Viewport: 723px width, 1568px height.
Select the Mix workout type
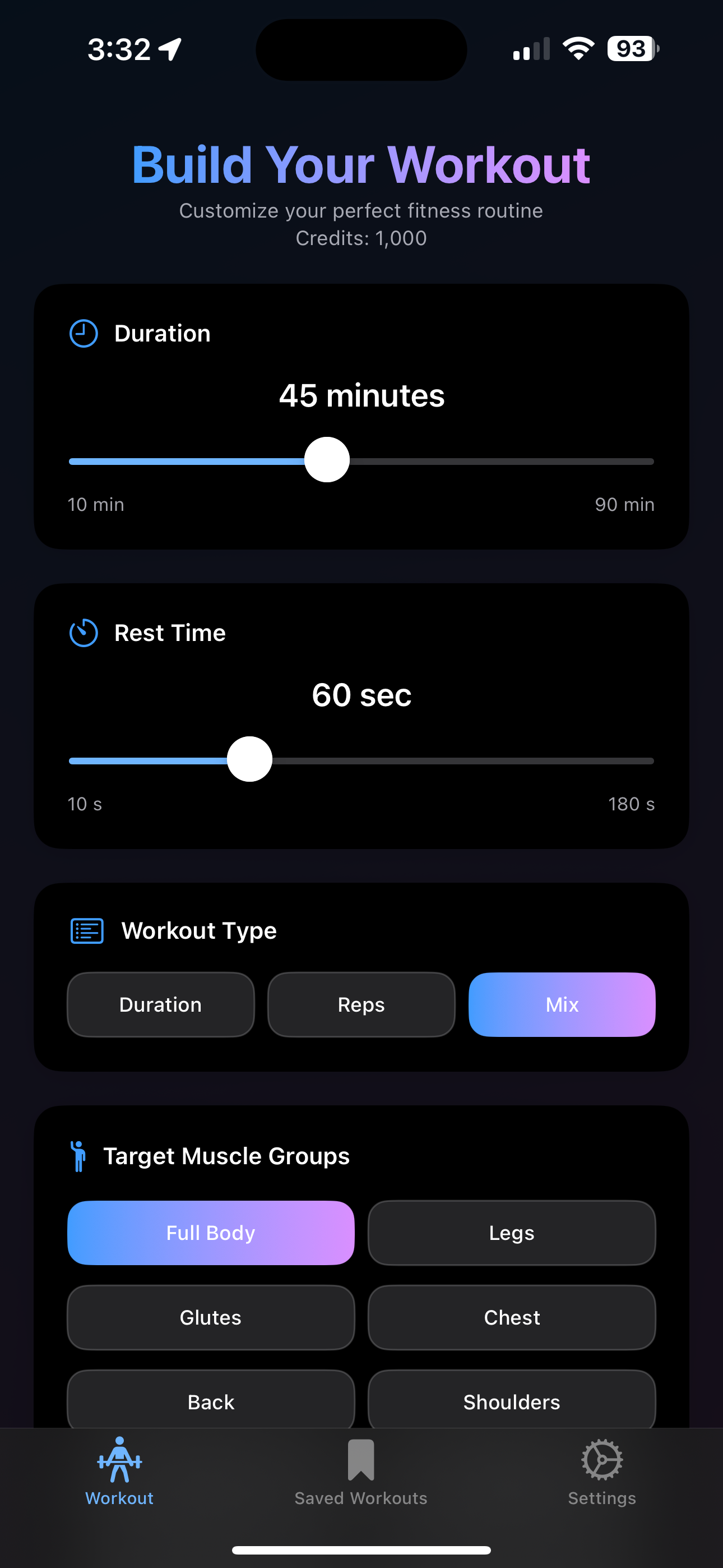point(562,1004)
